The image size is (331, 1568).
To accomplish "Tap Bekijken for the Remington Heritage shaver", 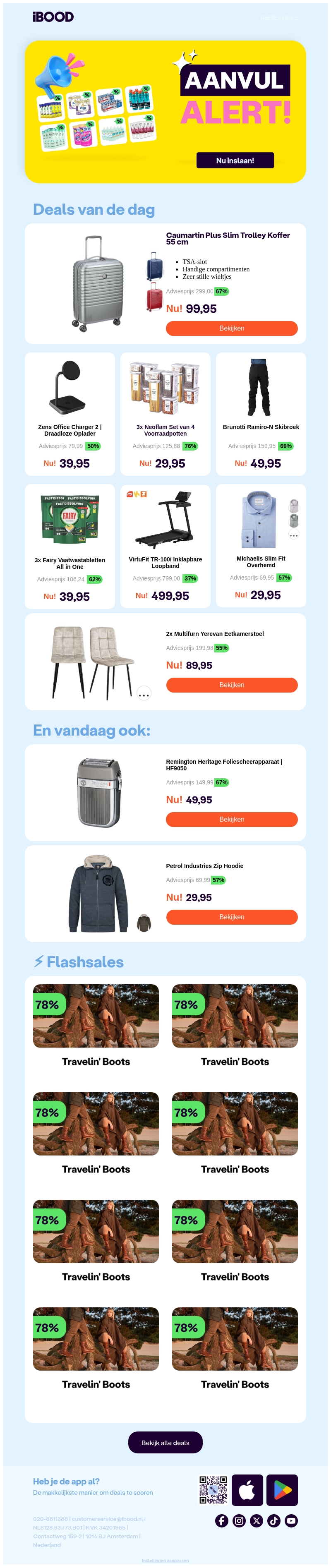I will [x=231, y=819].
